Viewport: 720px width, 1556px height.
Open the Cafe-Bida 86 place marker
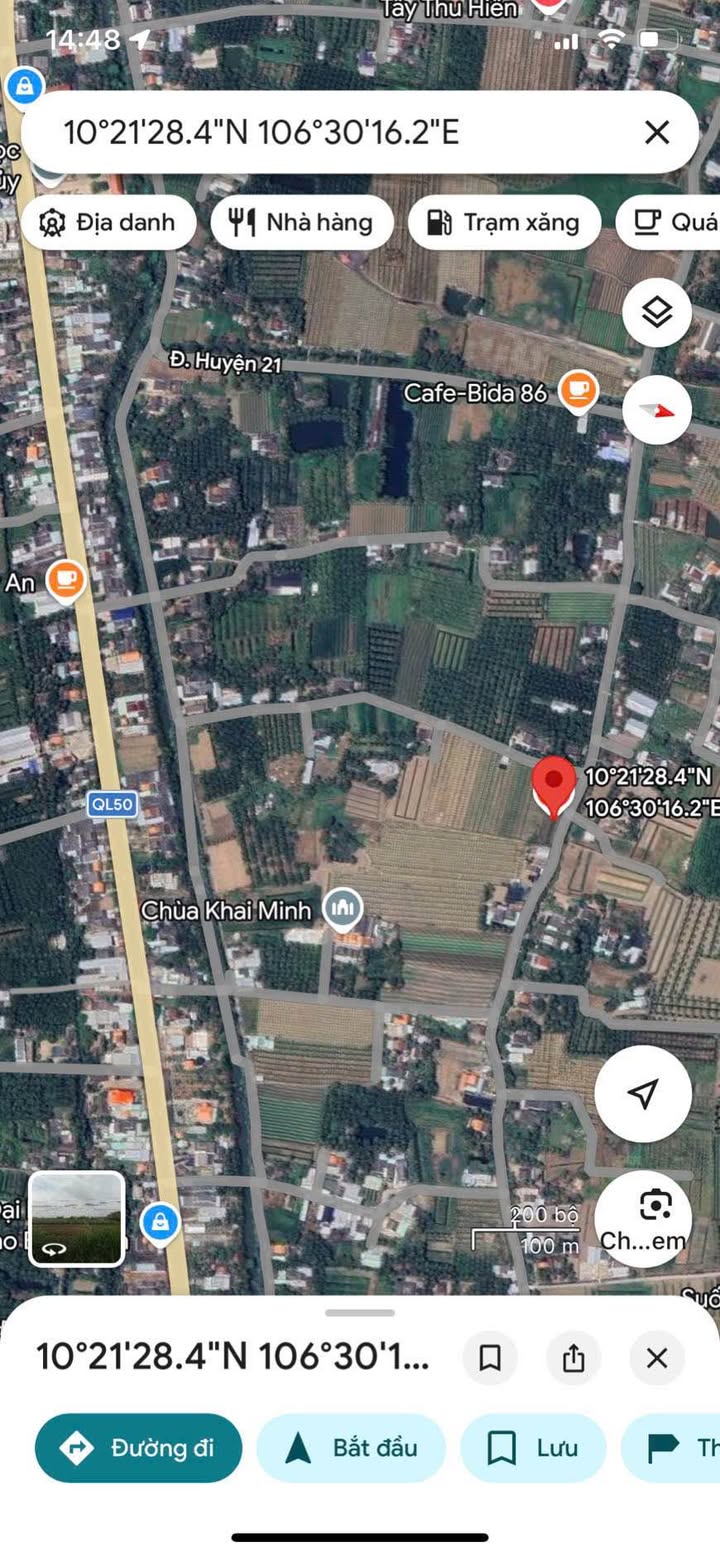coord(578,391)
